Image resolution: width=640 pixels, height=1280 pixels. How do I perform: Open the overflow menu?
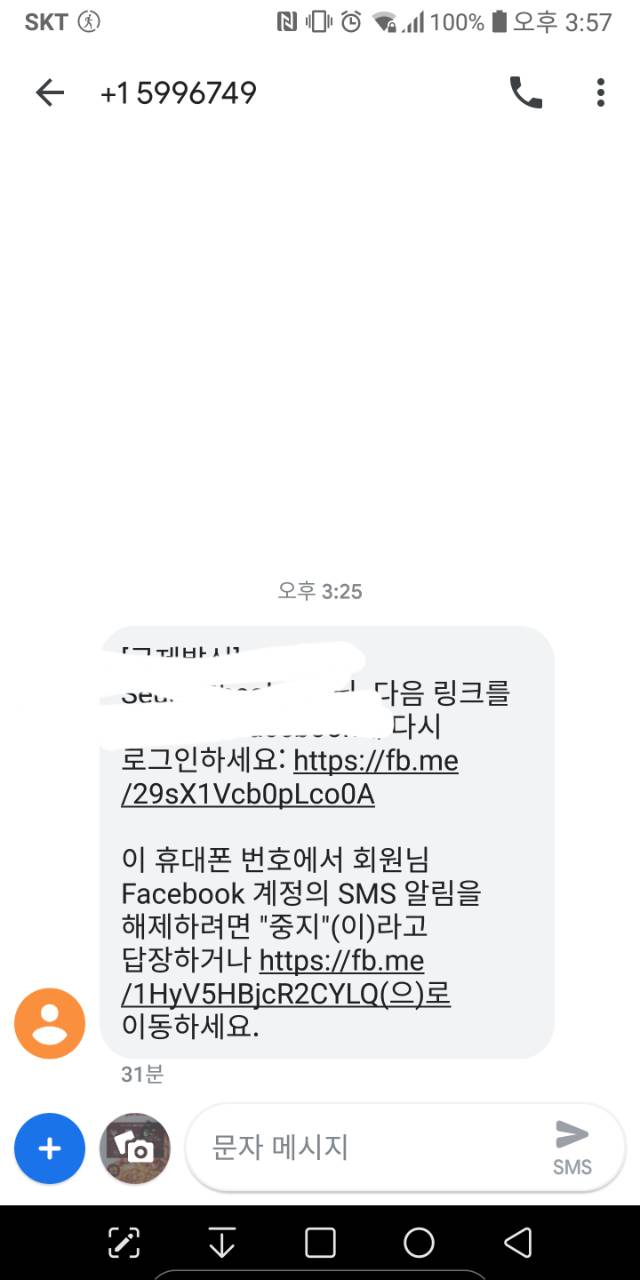(600, 93)
